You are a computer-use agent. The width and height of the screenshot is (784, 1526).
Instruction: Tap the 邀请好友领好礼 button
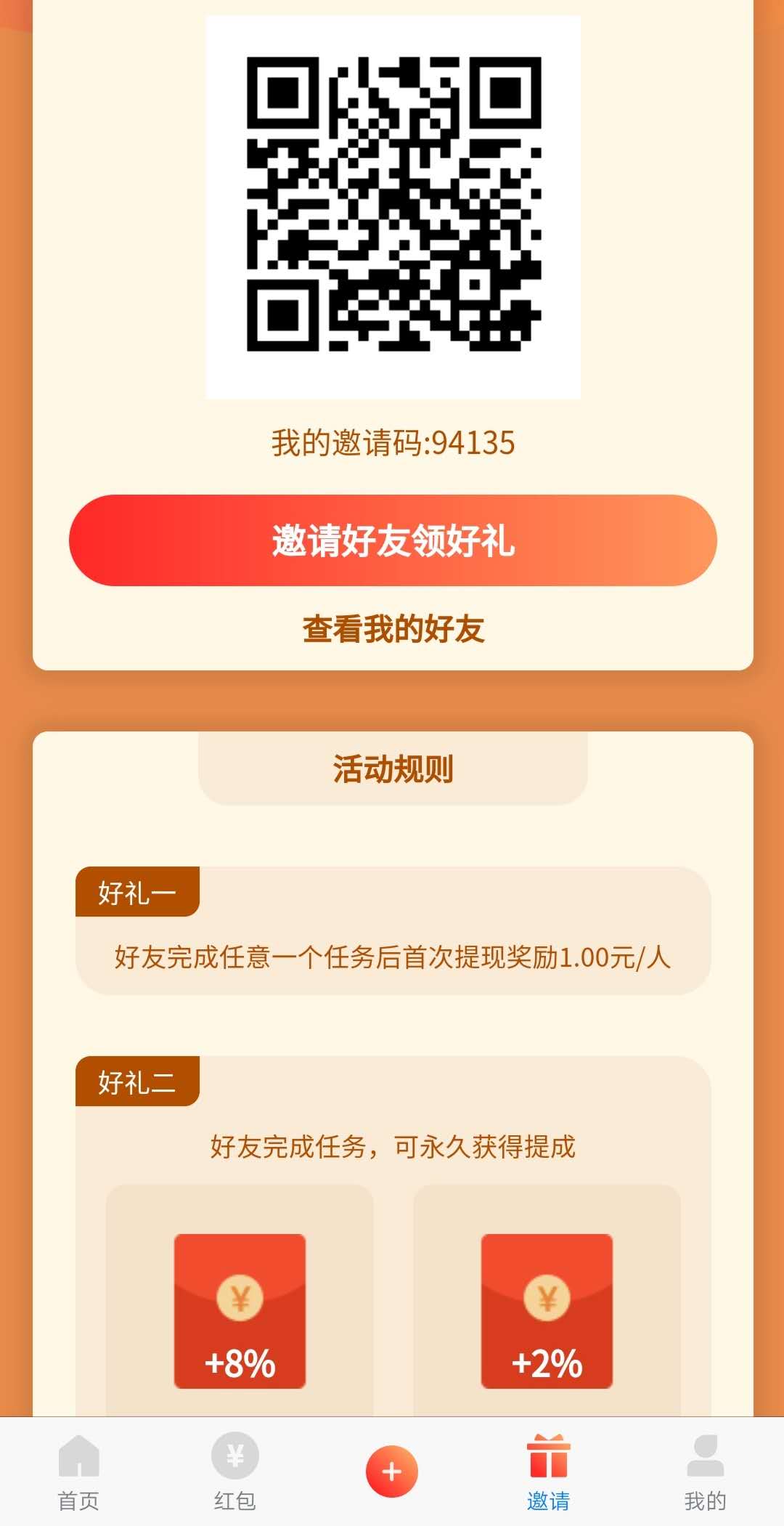pyautogui.click(x=393, y=540)
